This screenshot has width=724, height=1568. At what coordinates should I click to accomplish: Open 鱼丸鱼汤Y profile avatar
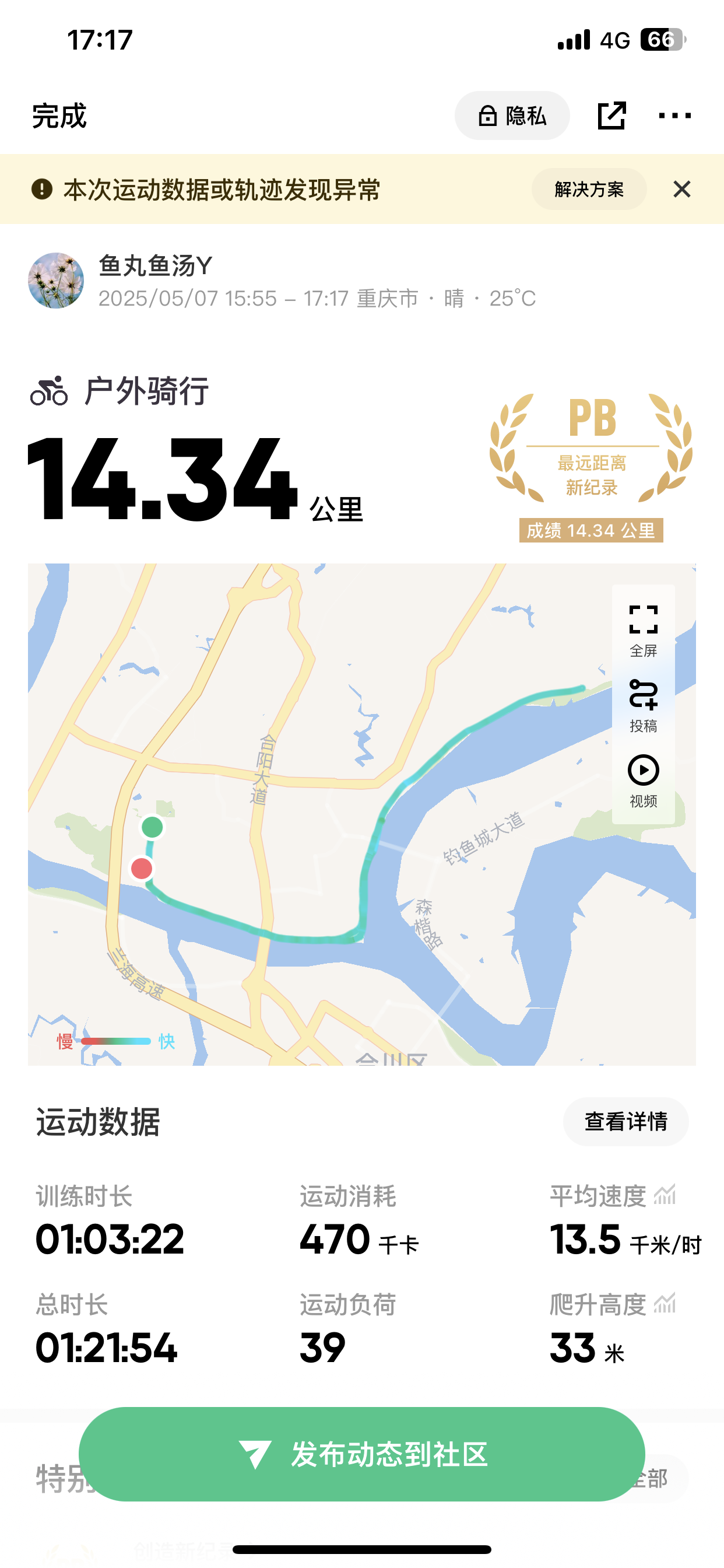[x=56, y=281]
